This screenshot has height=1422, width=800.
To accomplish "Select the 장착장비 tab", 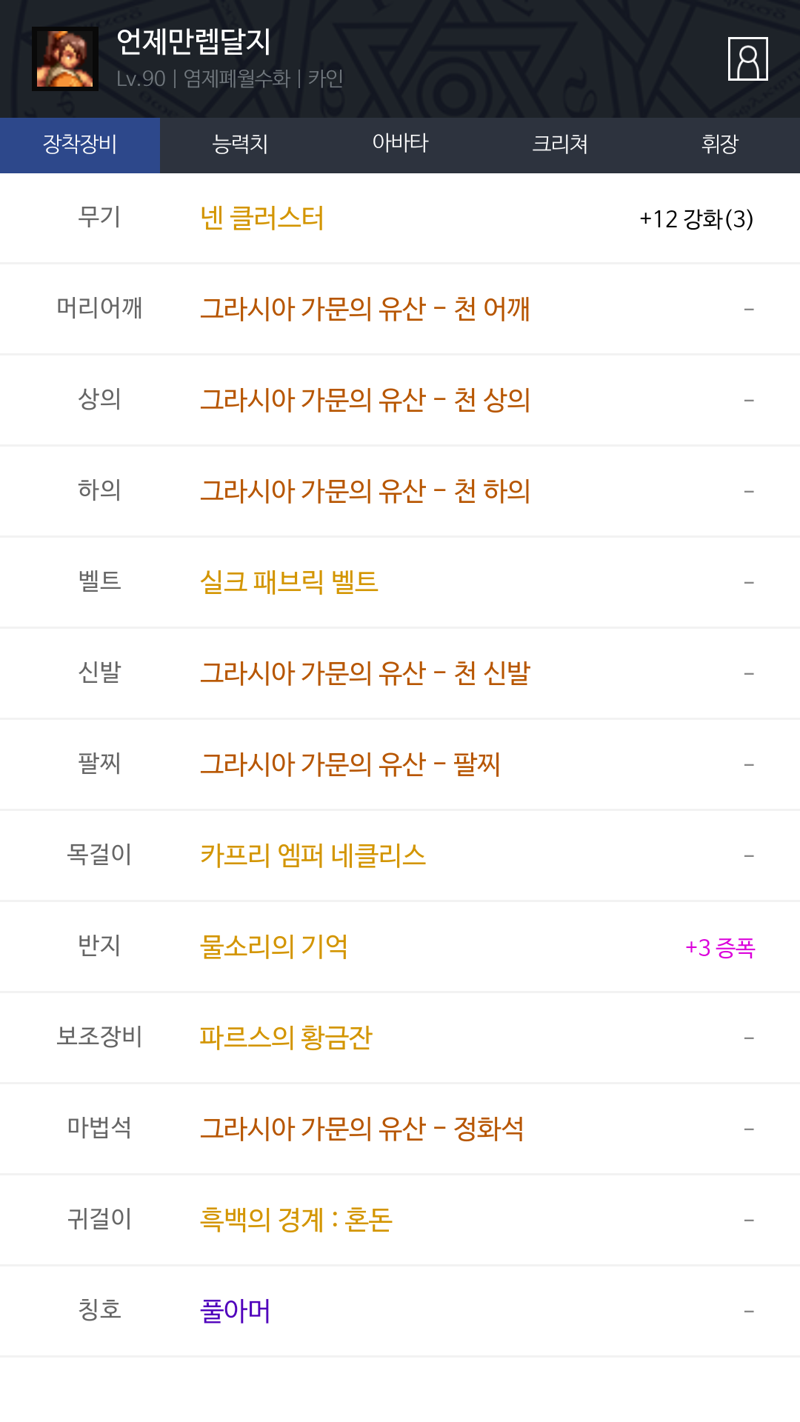I will coord(80,145).
